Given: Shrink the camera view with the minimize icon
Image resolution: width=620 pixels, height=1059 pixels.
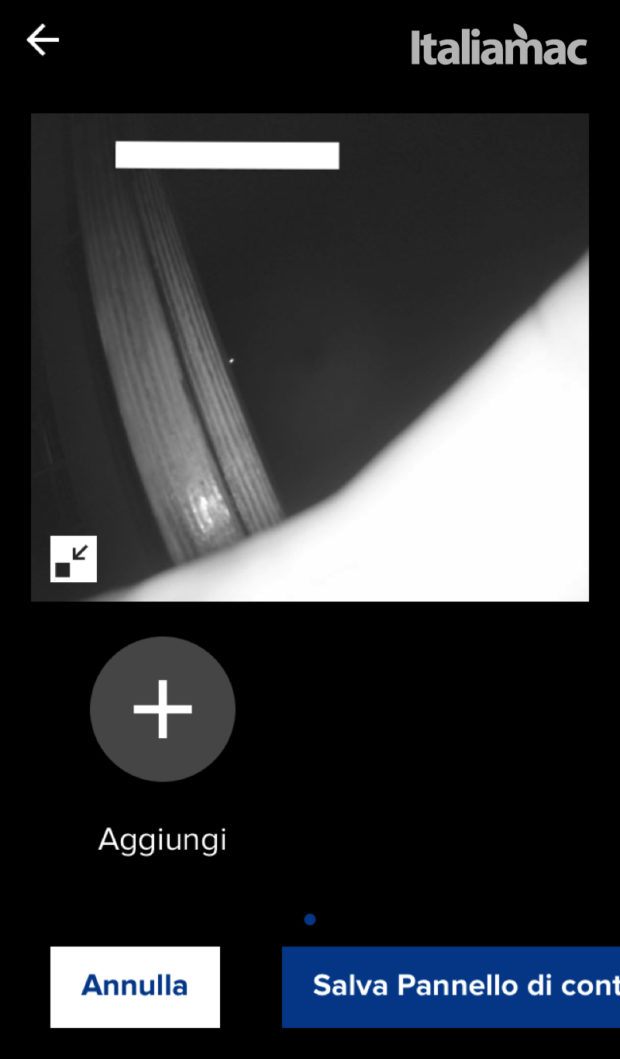Looking at the screenshot, I should 74,559.
